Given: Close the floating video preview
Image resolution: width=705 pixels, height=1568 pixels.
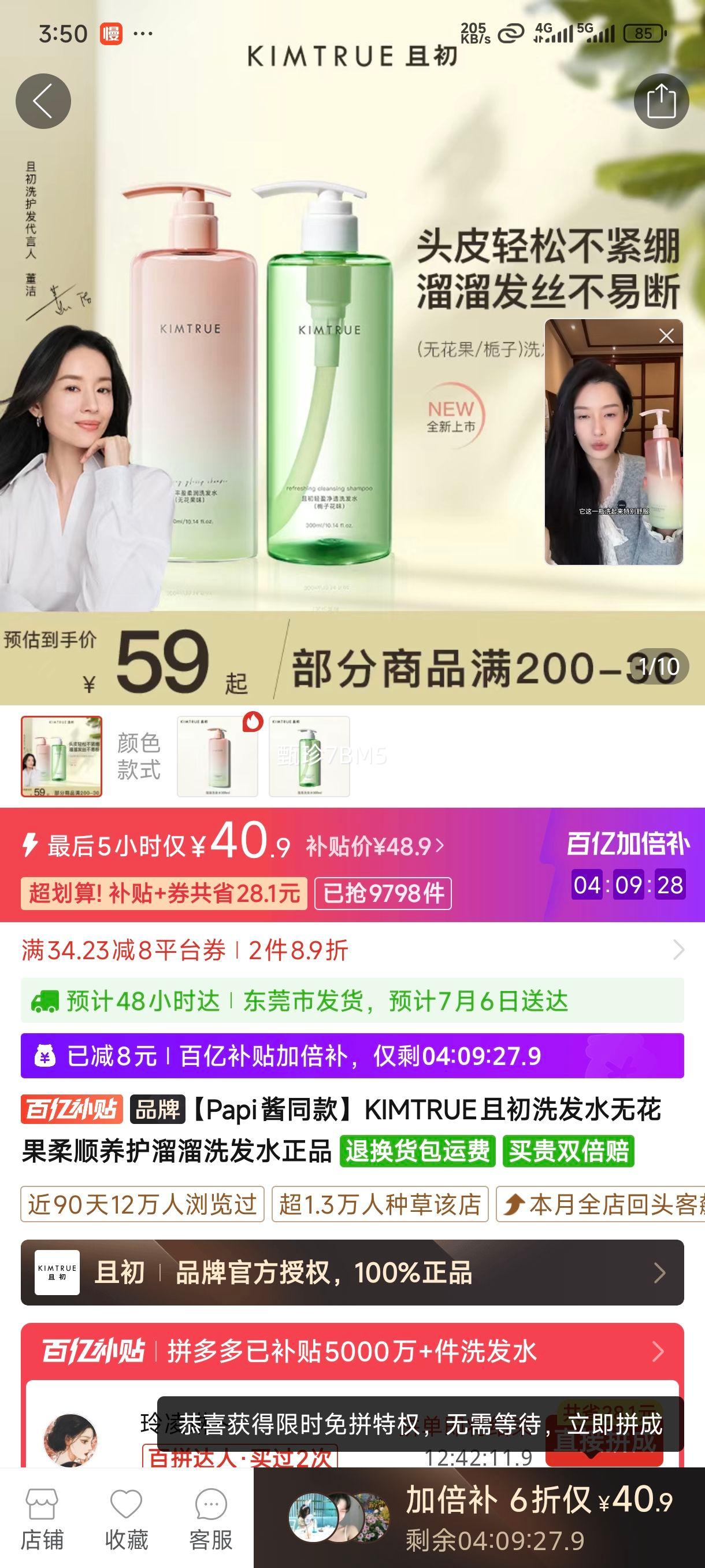Looking at the screenshot, I should (667, 336).
